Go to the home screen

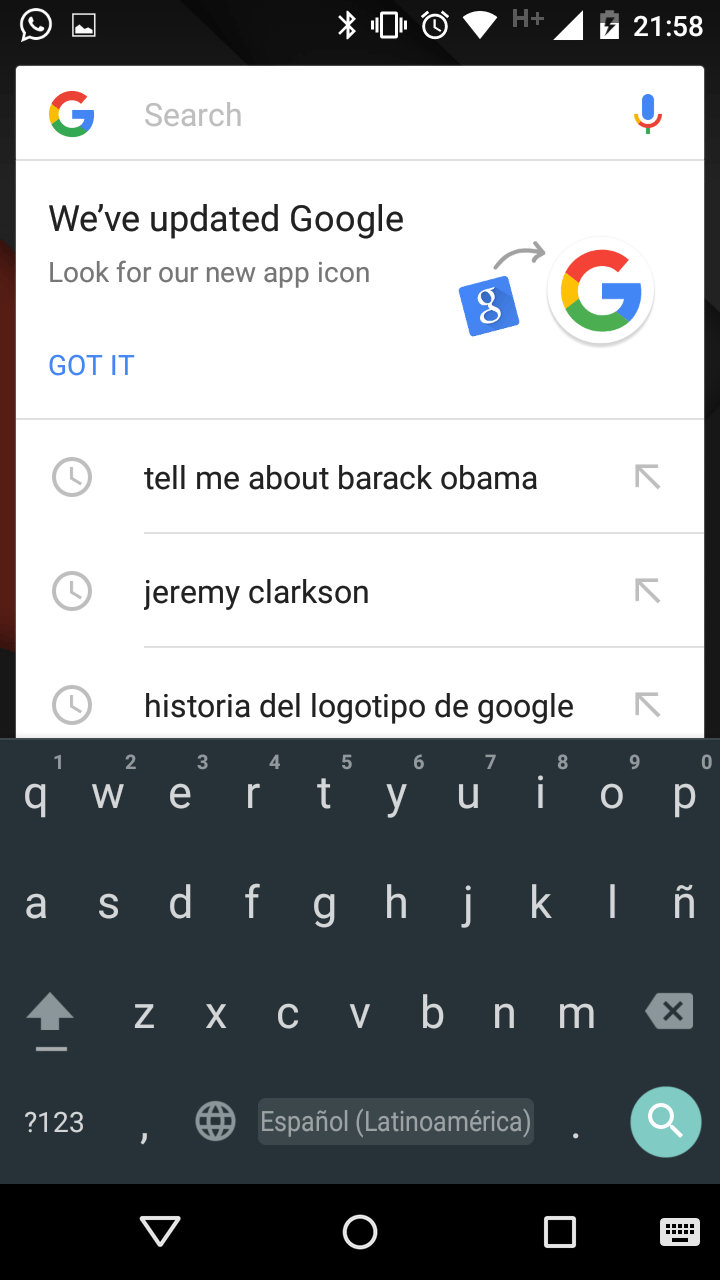(360, 1232)
